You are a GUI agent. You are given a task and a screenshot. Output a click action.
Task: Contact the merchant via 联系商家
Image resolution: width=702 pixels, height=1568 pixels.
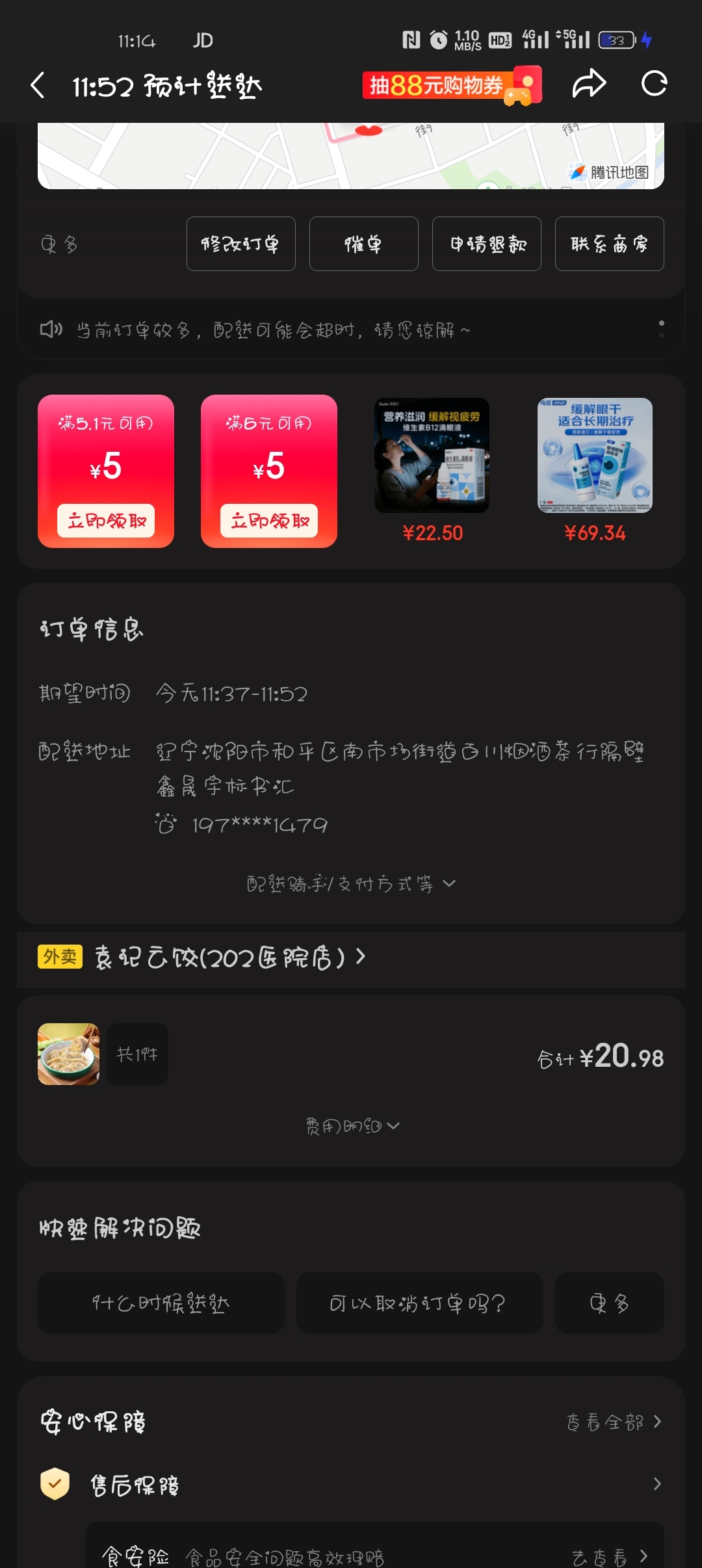point(609,244)
